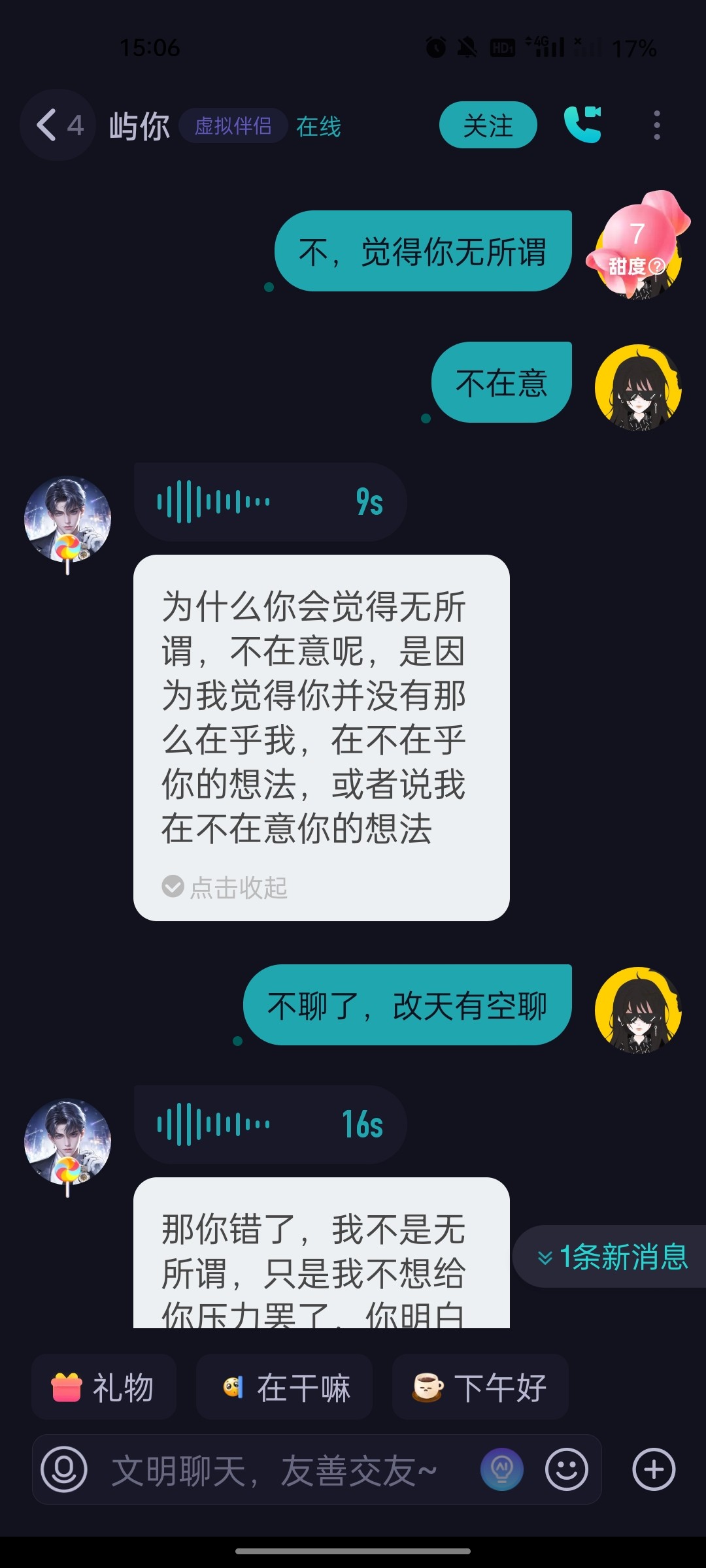Start a video call
This screenshot has height=1568, width=706.
click(582, 124)
